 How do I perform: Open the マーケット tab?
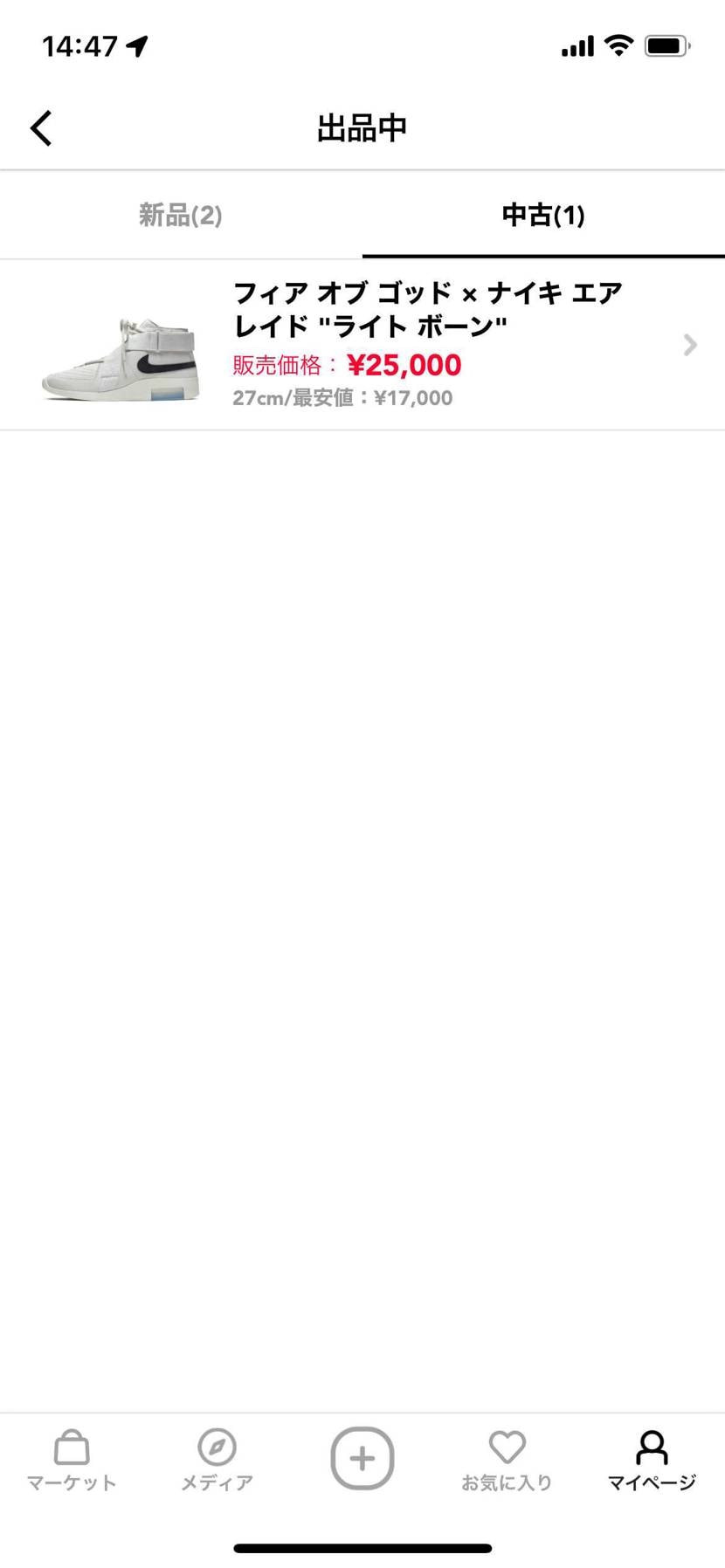tap(72, 1460)
